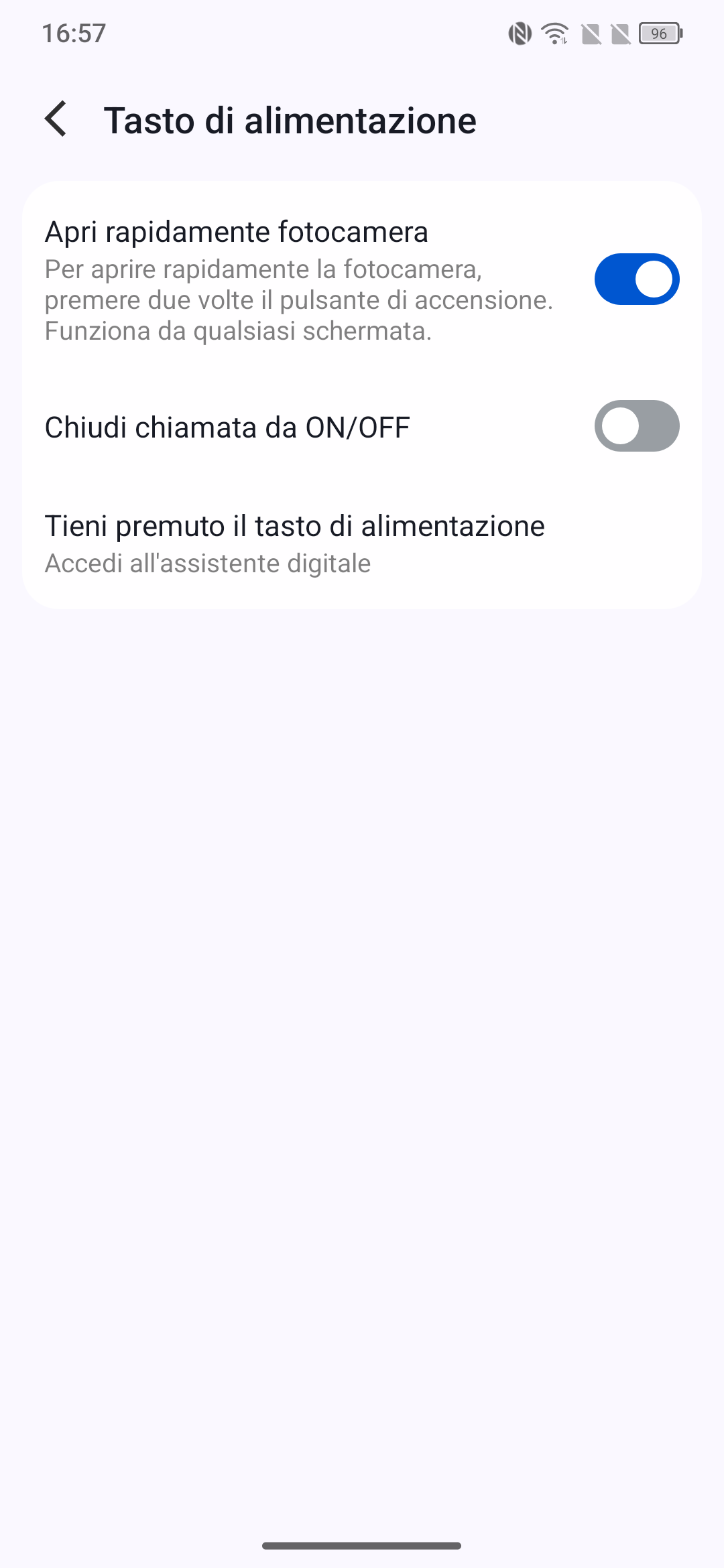Enable Chiudi chiamata da ON/OFF
Image resolution: width=724 pixels, height=1568 pixels.
tap(637, 426)
